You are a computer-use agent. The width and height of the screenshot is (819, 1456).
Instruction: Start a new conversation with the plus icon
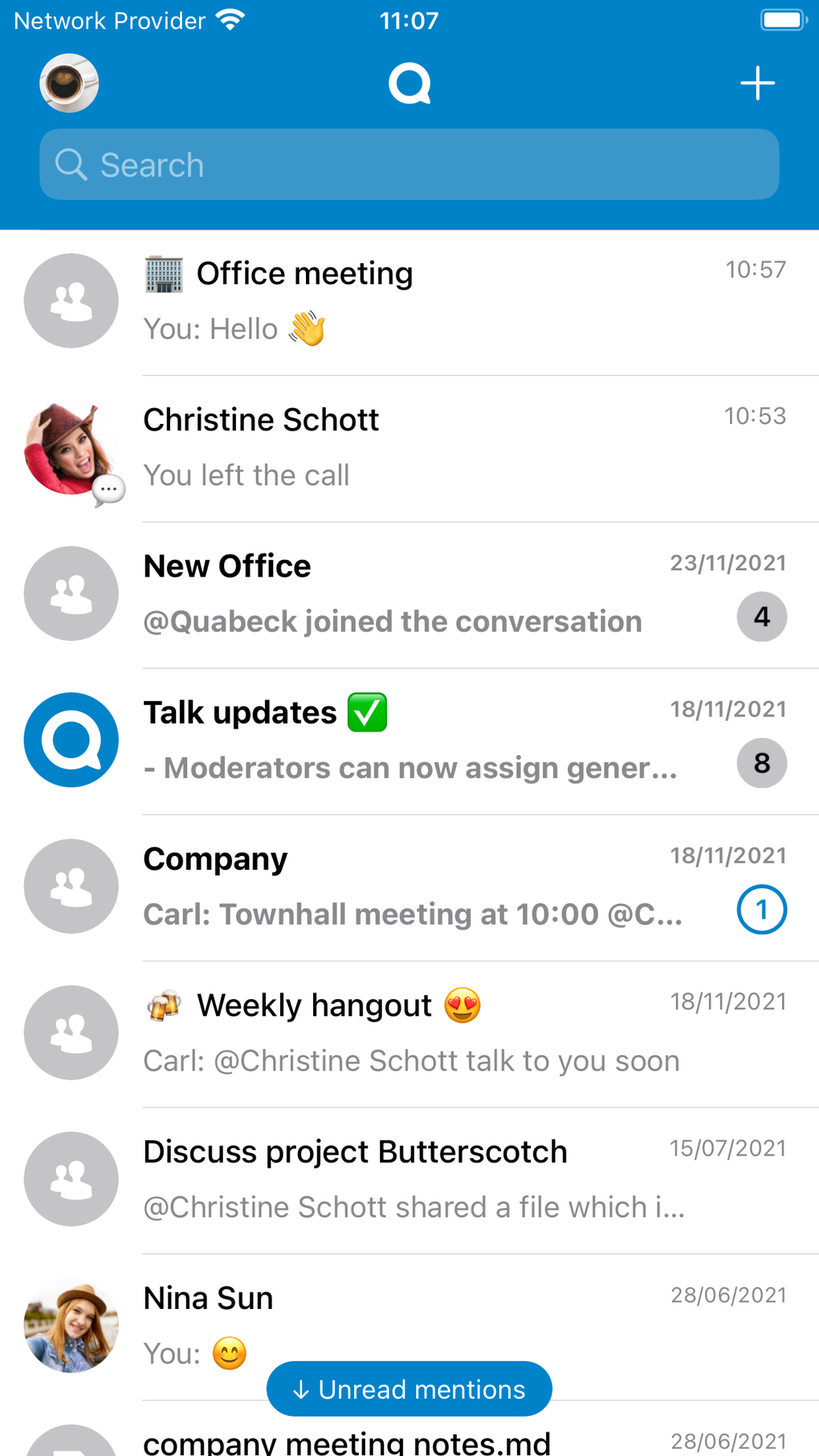click(x=757, y=84)
